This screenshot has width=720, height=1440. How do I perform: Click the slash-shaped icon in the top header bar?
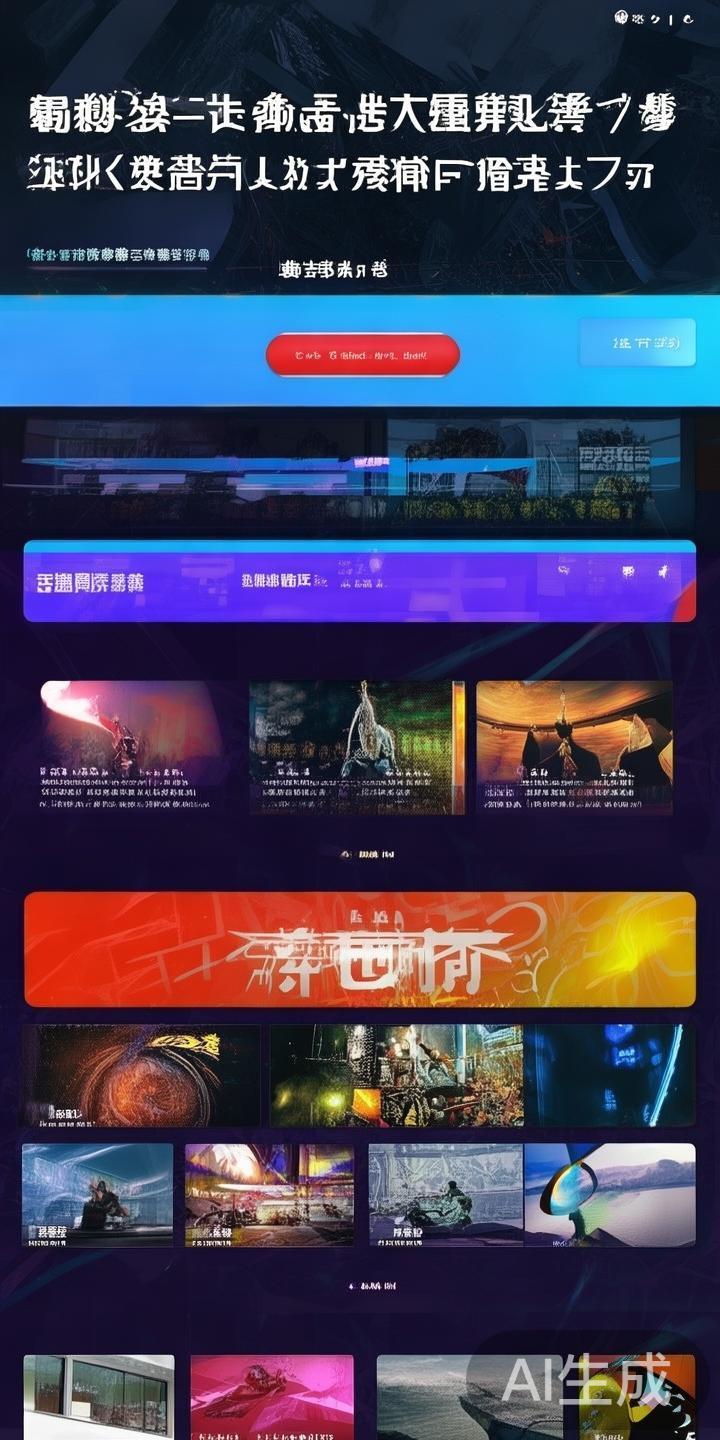[x=656, y=17]
